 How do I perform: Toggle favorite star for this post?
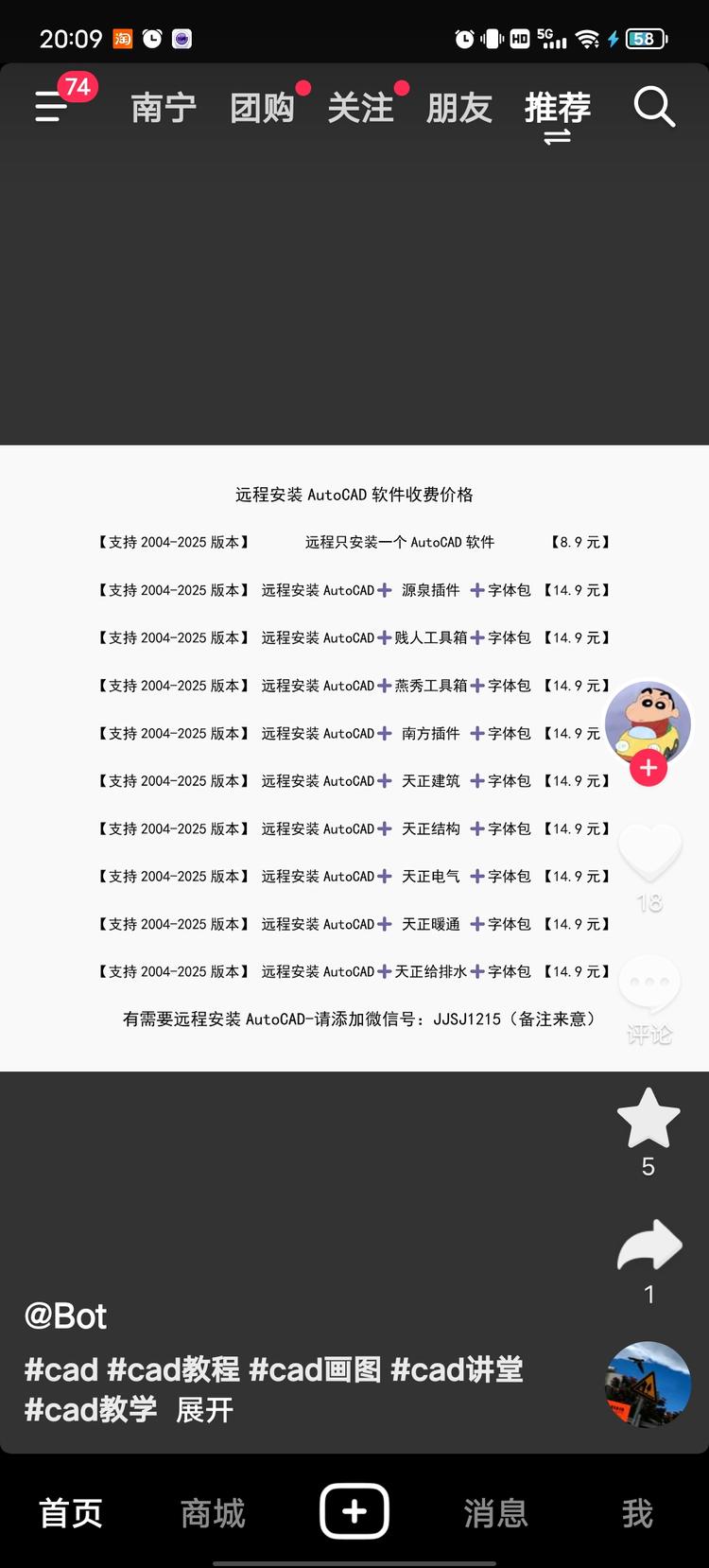pyautogui.click(x=648, y=1118)
